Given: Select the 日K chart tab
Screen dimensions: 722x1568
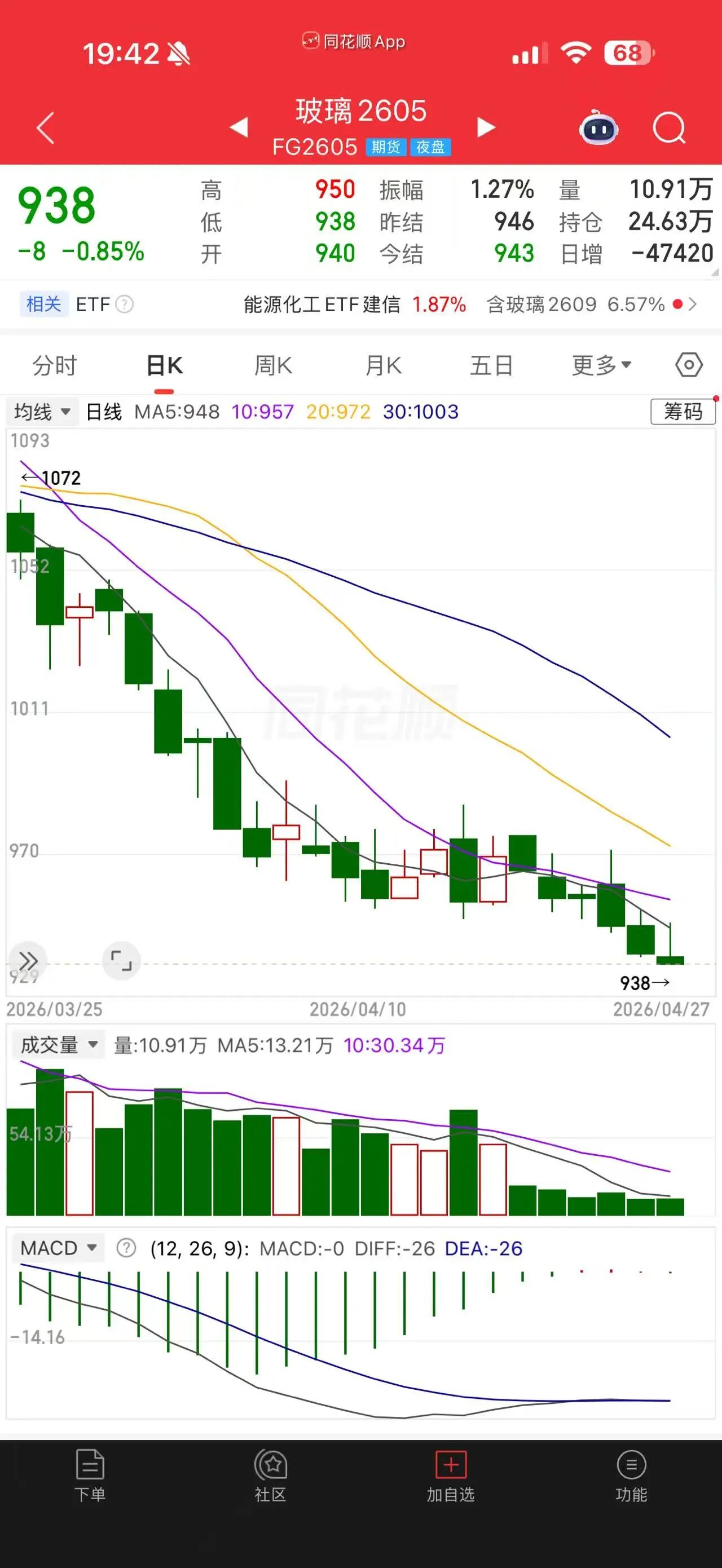Looking at the screenshot, I should pyautogui.click(x=164, y=366).
